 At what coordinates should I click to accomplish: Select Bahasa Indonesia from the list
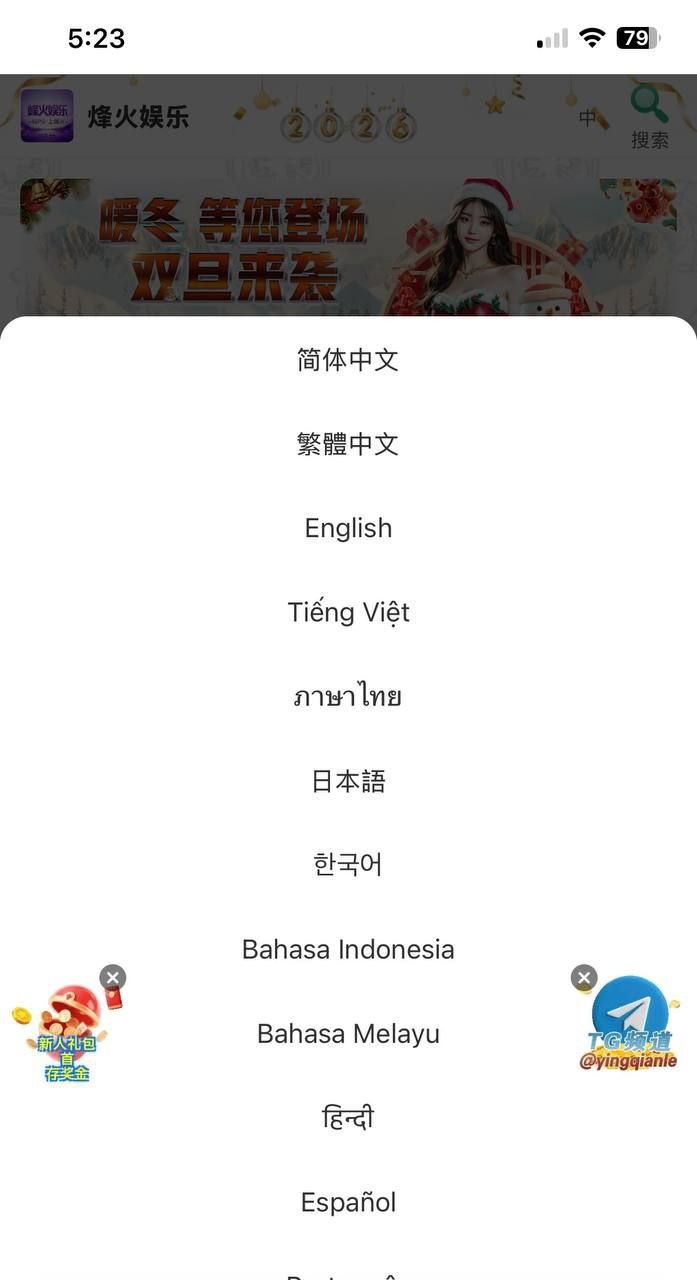348,949
